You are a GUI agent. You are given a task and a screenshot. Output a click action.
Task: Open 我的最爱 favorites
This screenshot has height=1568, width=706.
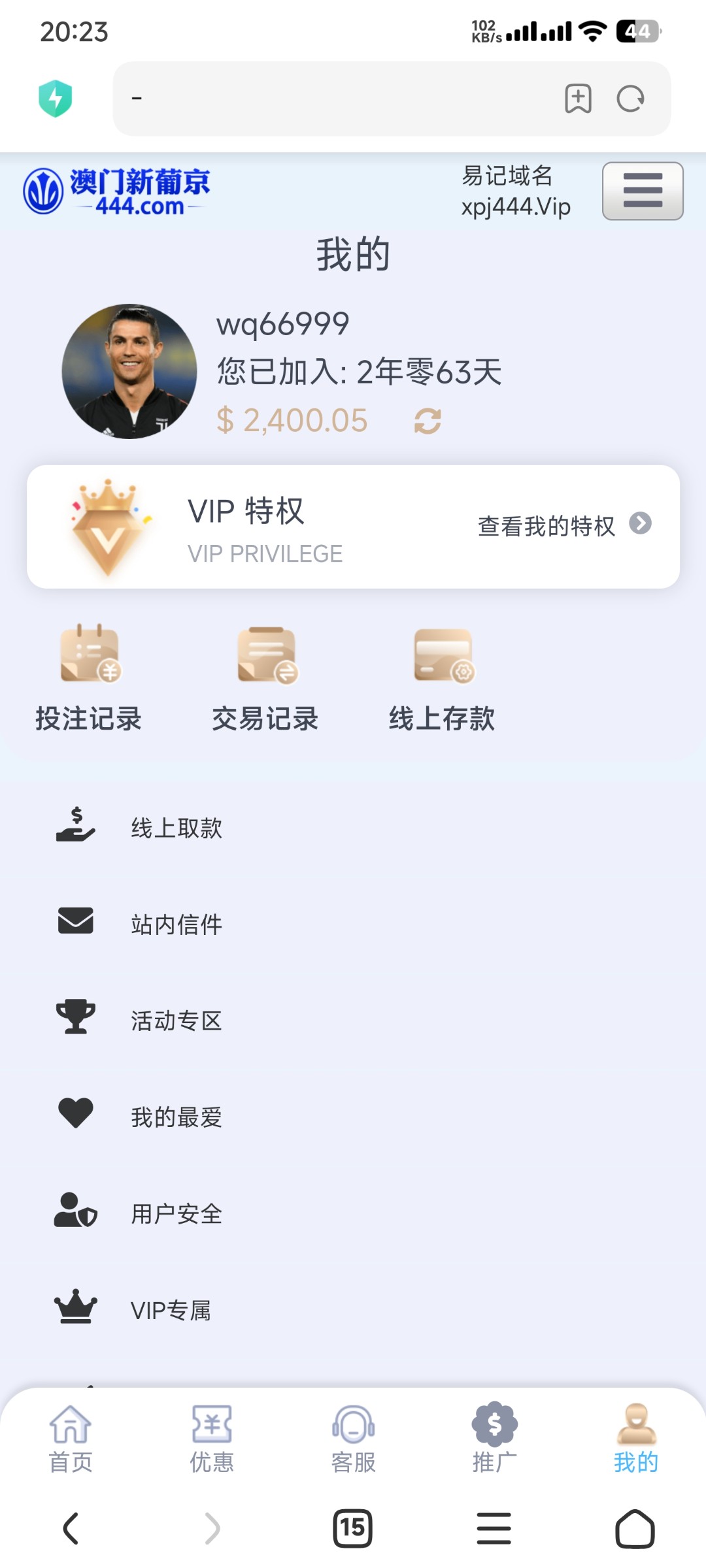(353, 1117)
